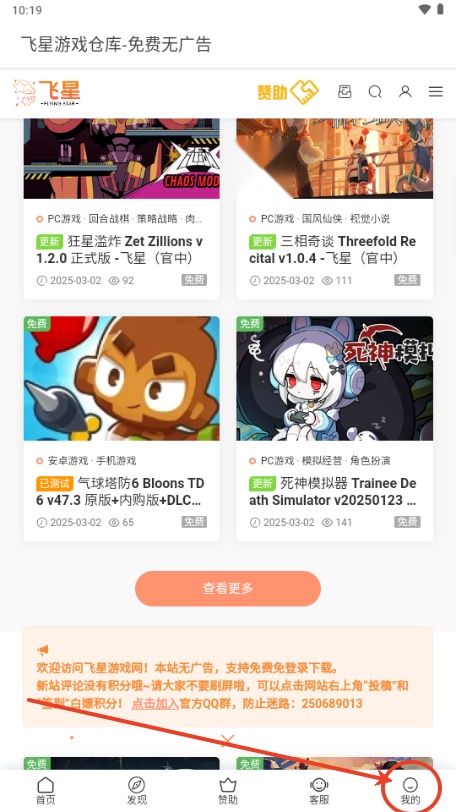Screen dimensions: 456x812
Task: Switch to the 客服 tab
Action: (x=319, y=791)
